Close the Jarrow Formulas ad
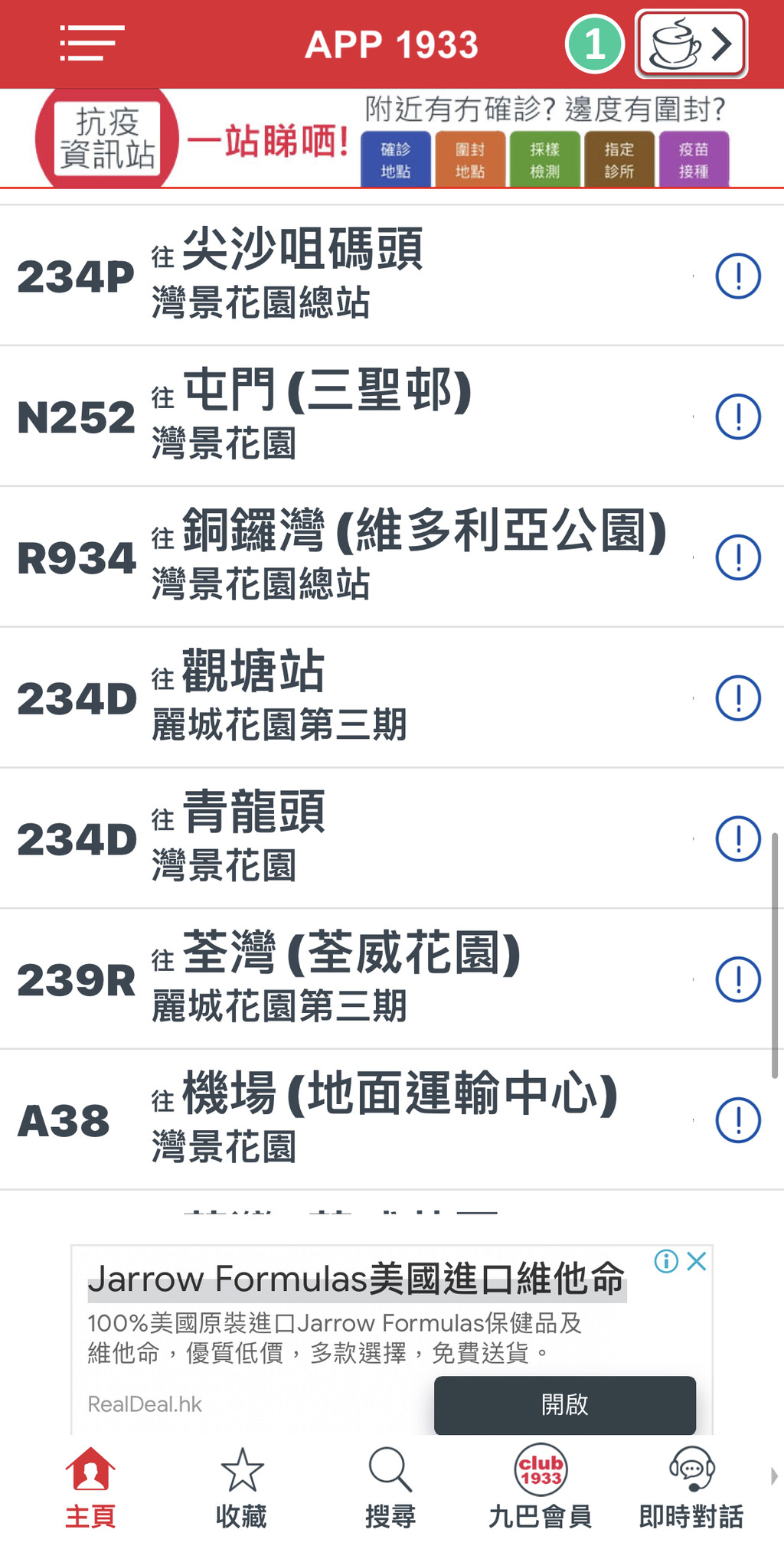The width and height of the screenshot is (784, 1549). 696,1261
